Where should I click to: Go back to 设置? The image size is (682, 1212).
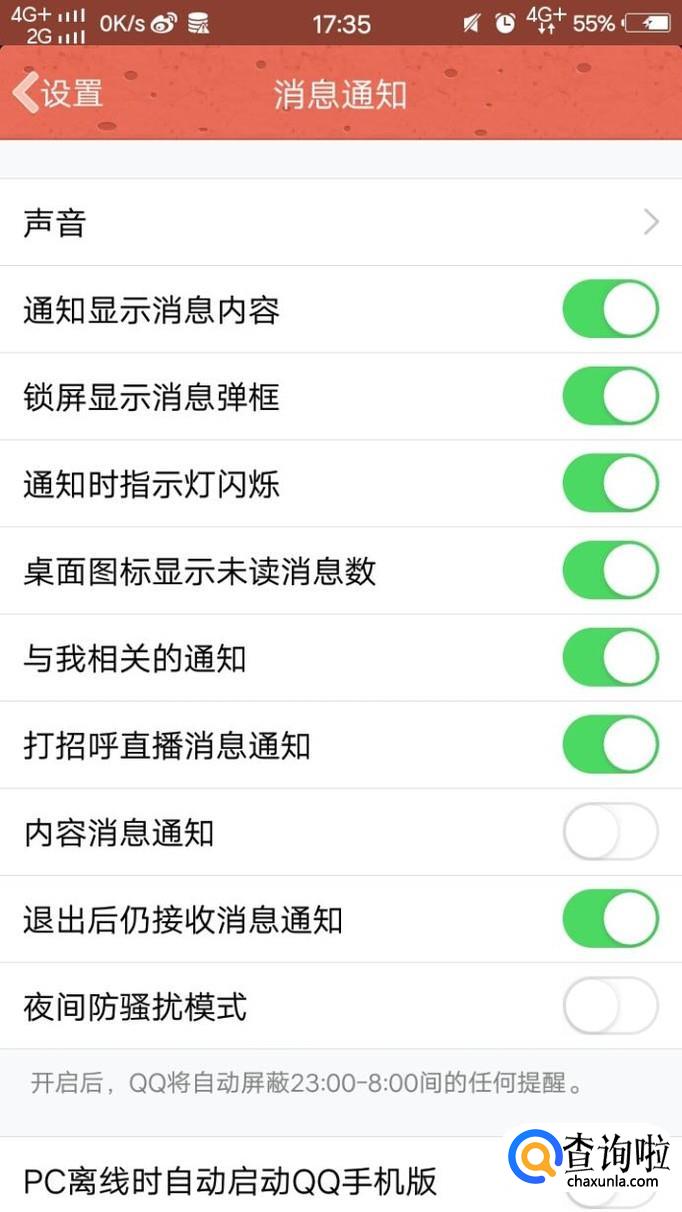[58, 94]
